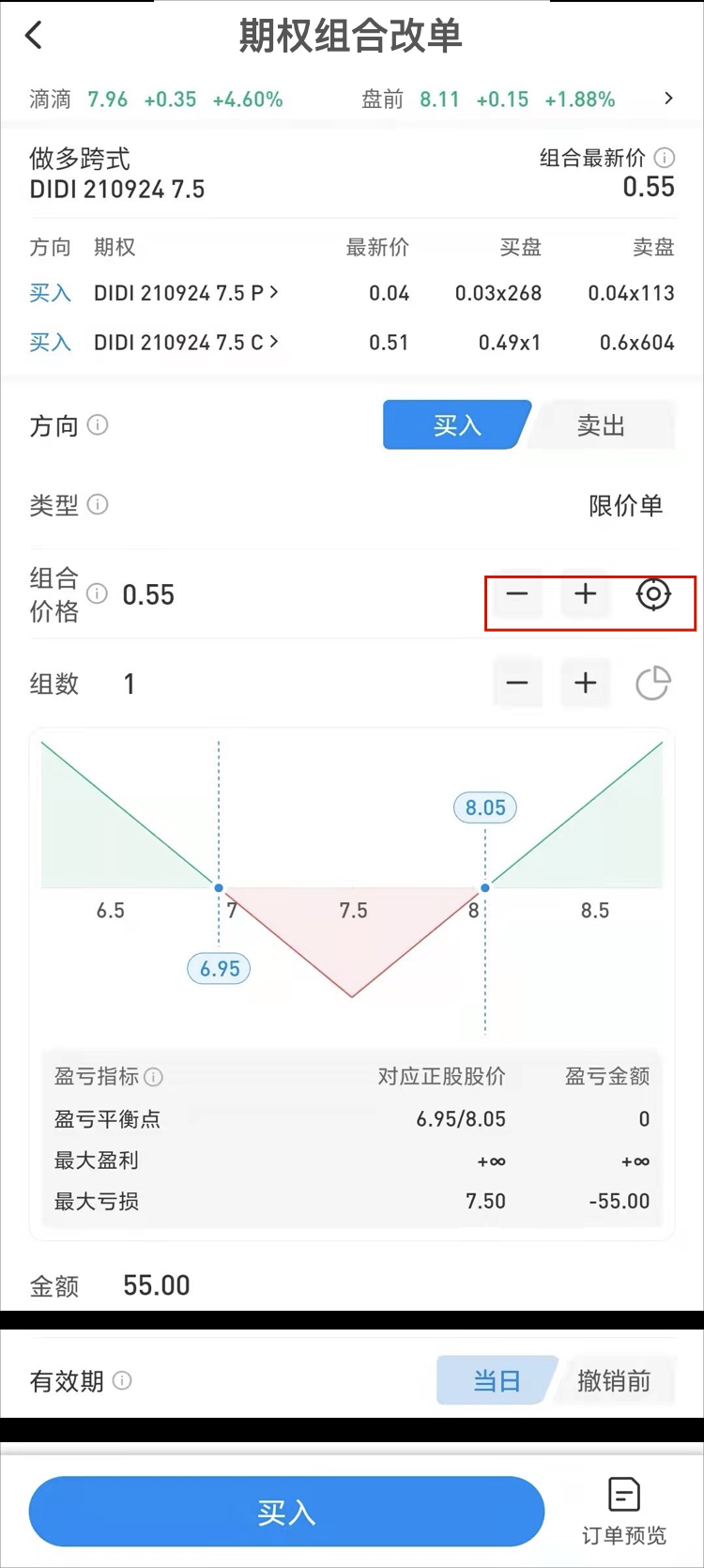
Task: Click the 买入 link on the put option row
Action: 50,293
